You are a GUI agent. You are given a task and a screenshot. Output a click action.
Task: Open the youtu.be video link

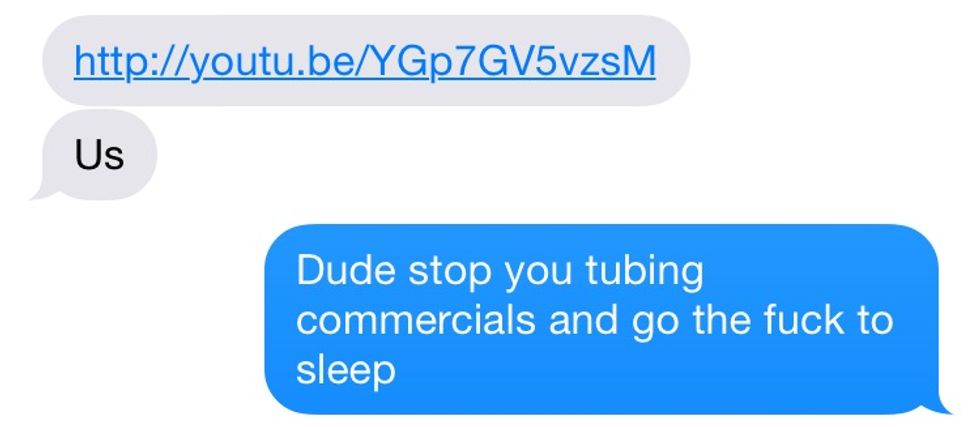coord(364,63)
